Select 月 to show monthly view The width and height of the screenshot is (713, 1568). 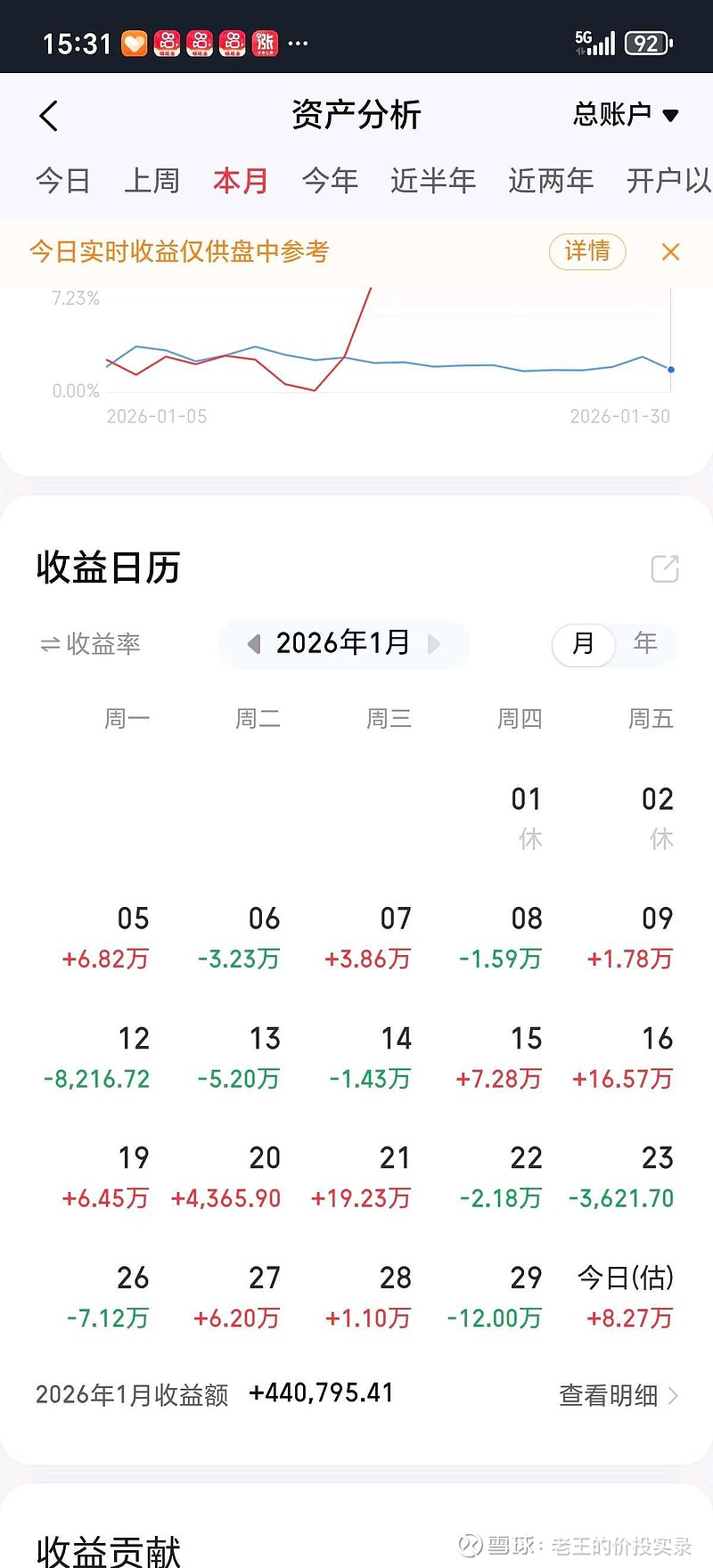(x=583, y=644)
